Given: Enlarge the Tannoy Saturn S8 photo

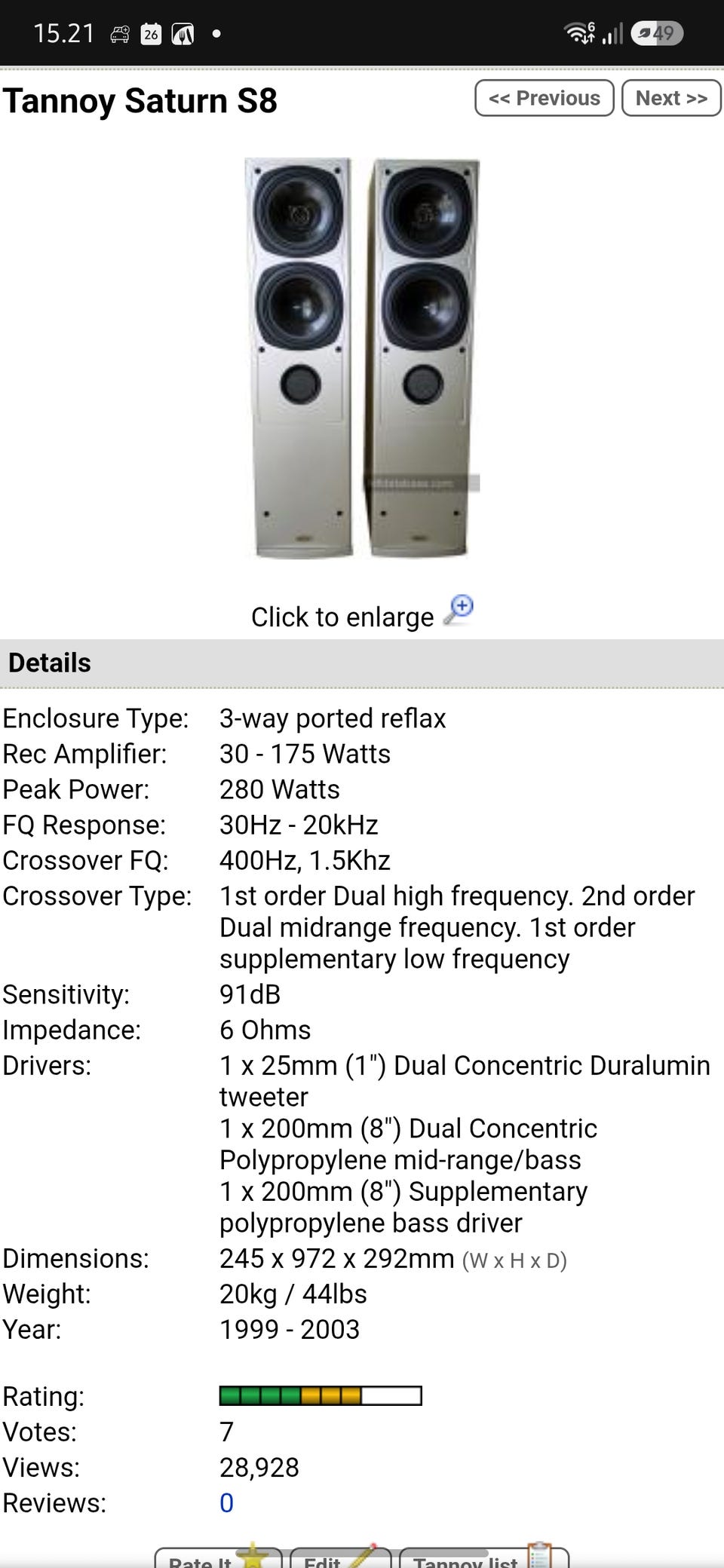Looking at the screenshot, I should 363,358.
